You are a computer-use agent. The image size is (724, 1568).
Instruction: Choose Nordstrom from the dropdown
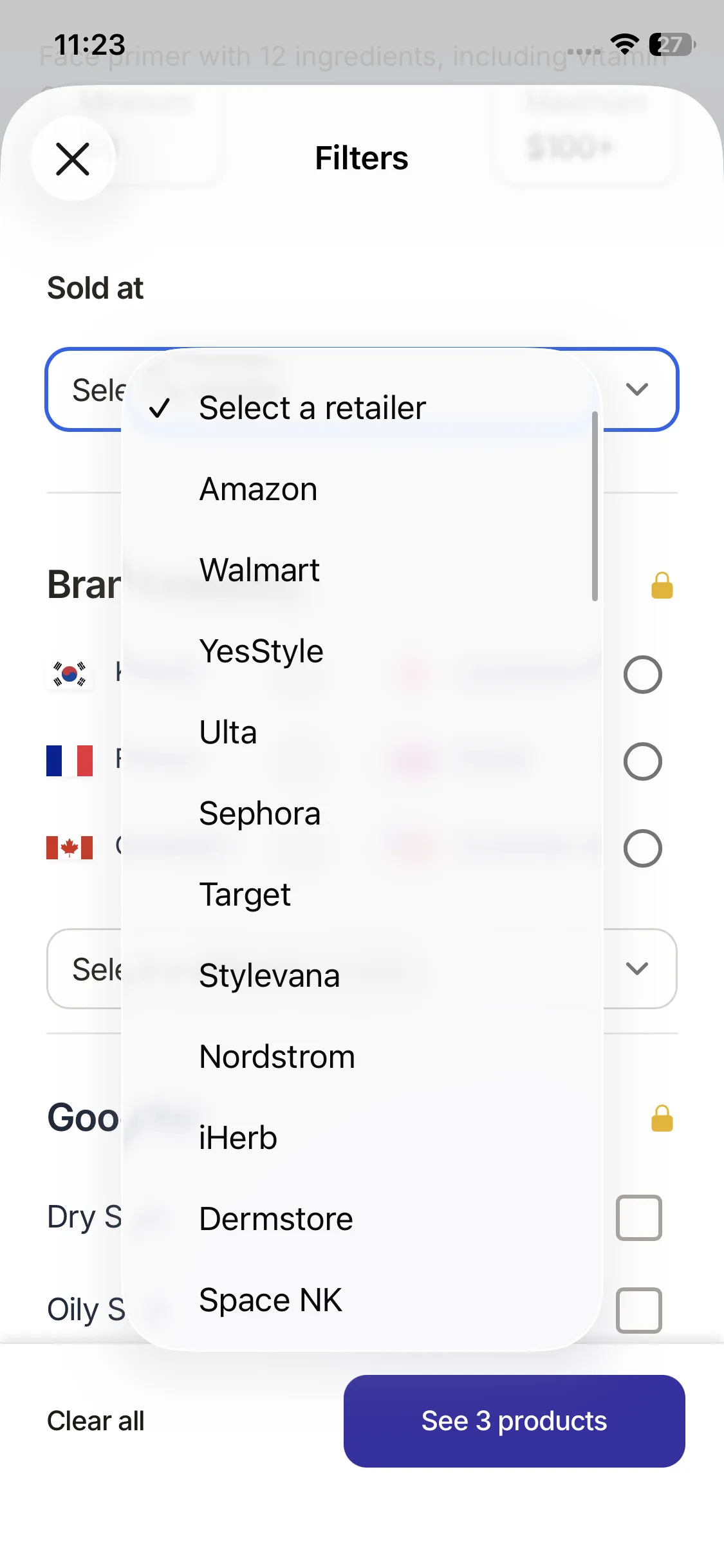pos(277,1057)
